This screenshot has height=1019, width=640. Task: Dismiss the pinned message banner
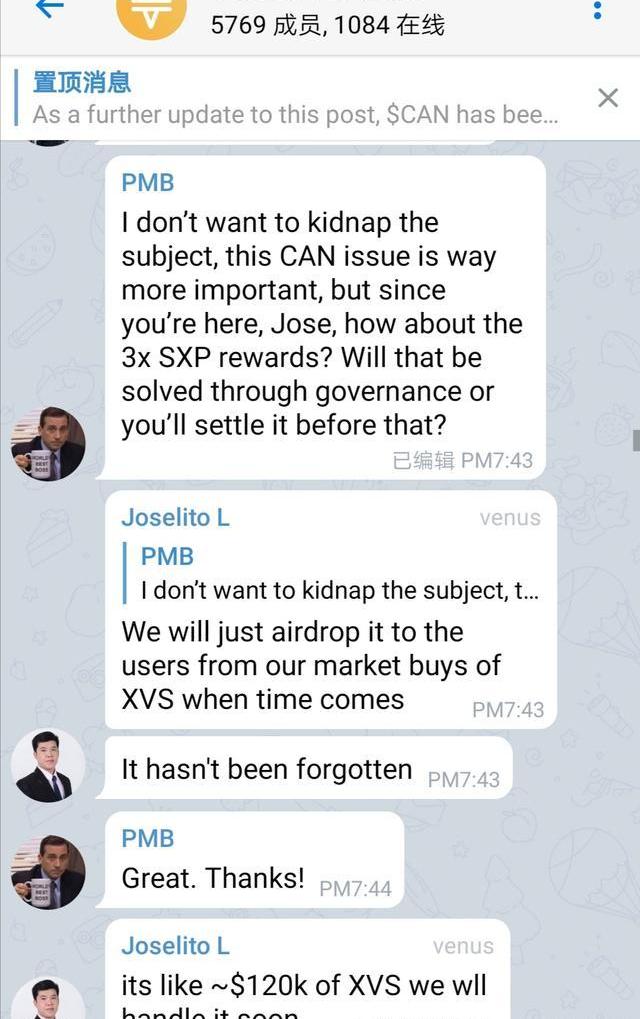(x=607, y=98)
